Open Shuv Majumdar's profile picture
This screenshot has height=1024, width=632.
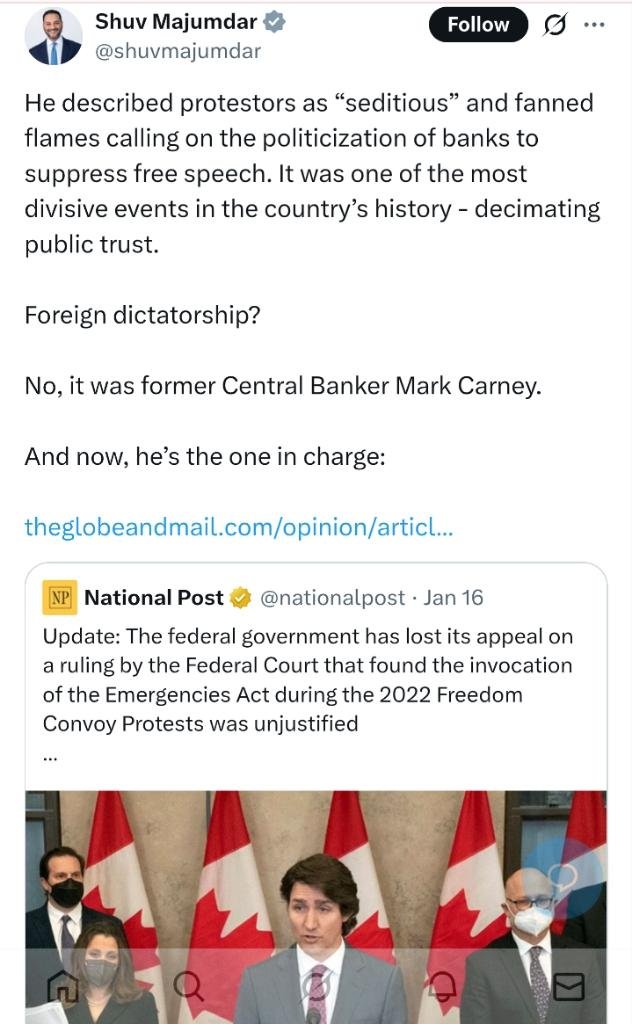pos(54,37)
